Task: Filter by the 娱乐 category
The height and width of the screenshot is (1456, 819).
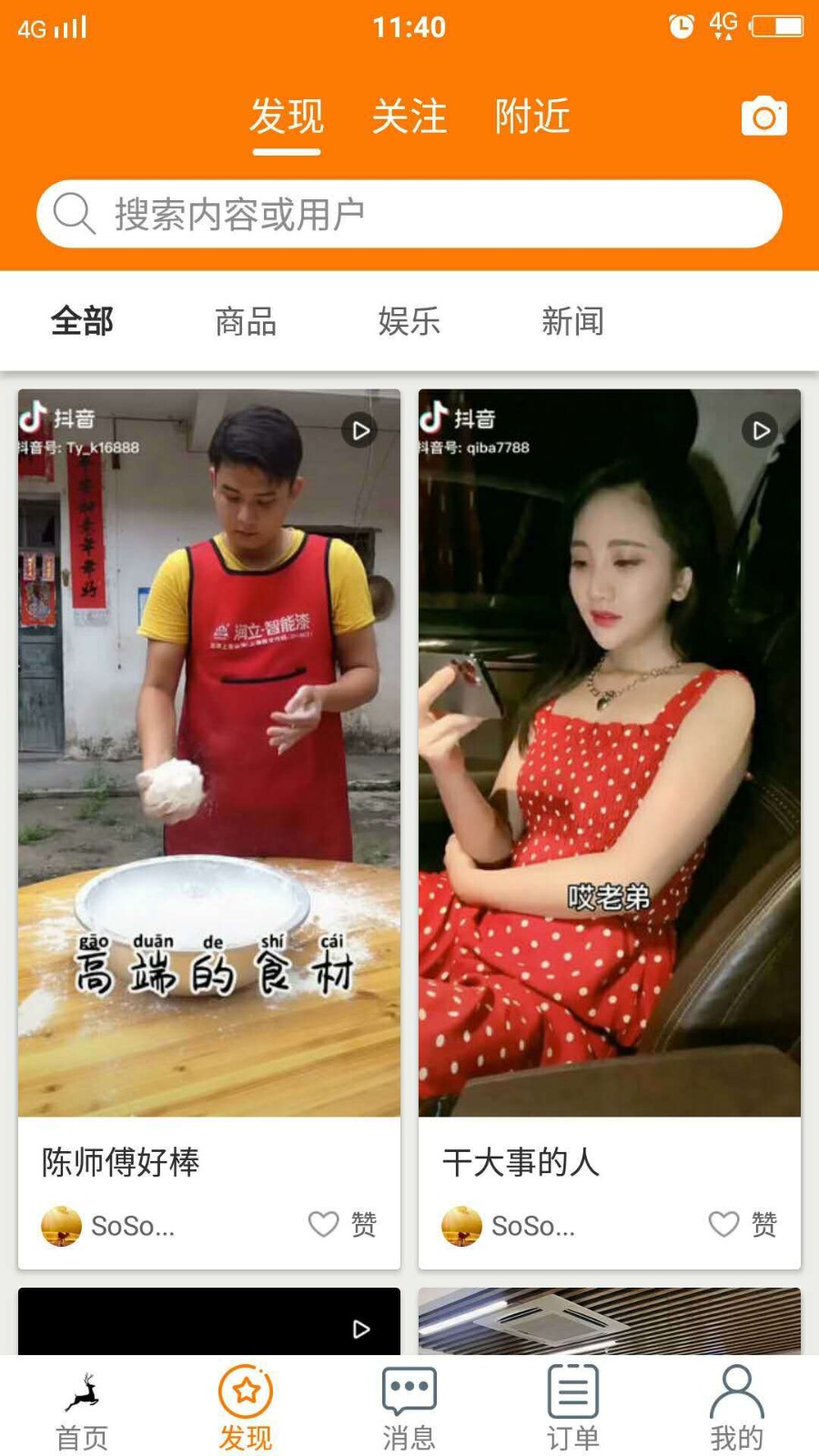Action: tap(409, 321)
